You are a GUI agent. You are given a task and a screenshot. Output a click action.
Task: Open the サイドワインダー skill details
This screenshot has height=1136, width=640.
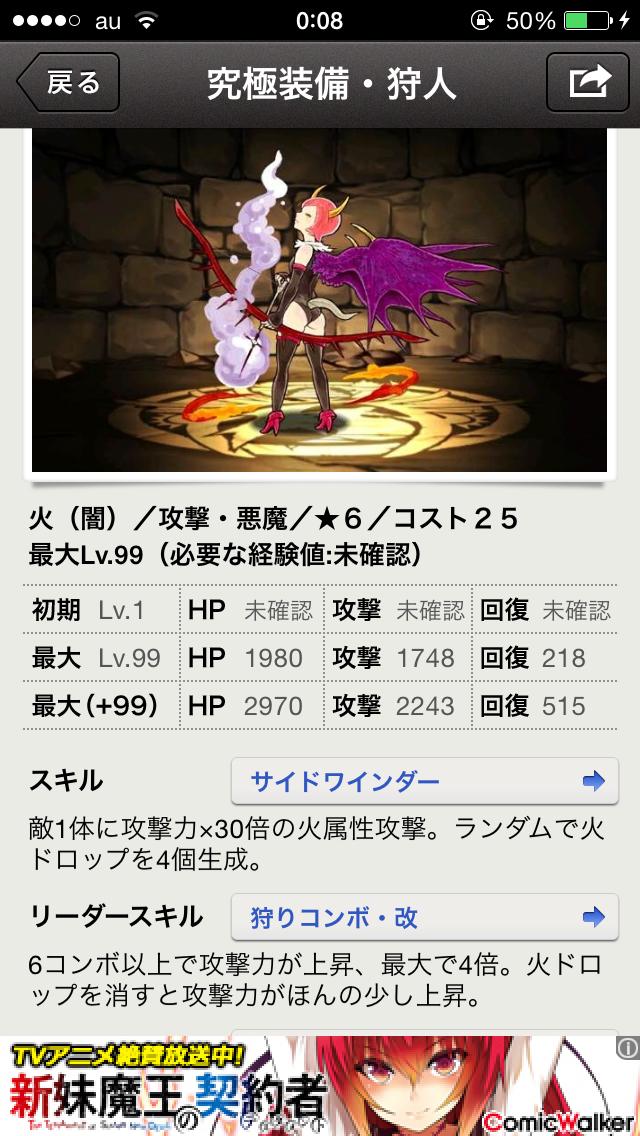424,781
